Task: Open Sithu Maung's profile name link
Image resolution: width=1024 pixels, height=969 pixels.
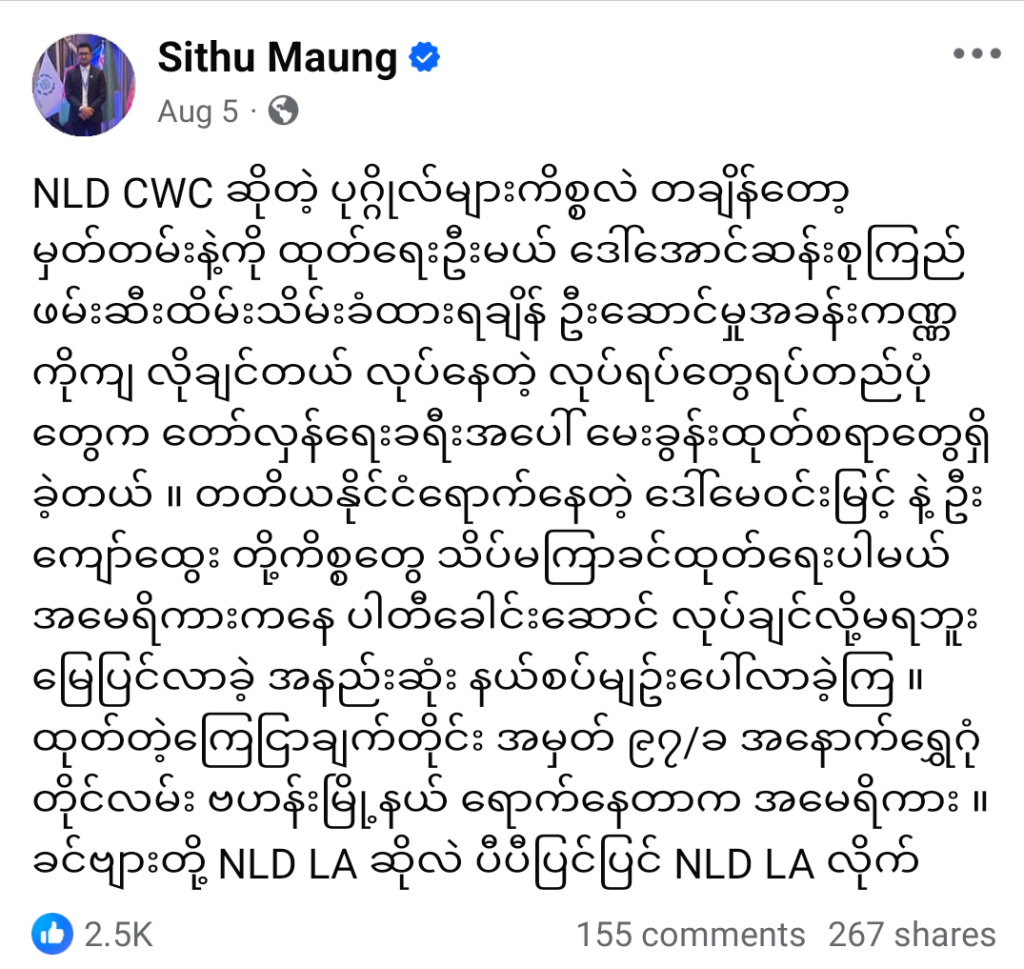Action: [x=276, y=59]
